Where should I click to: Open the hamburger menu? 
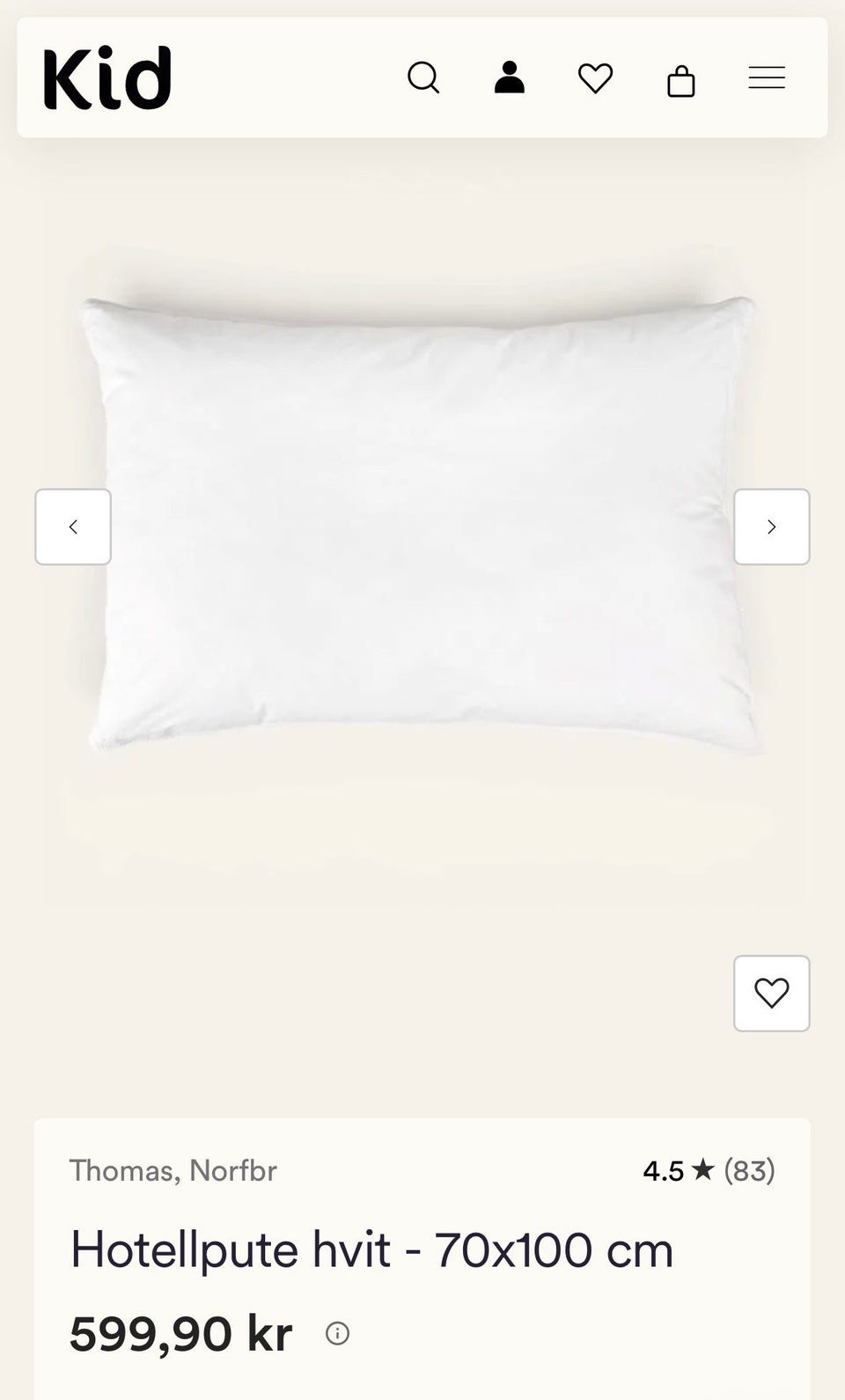pyautogui.click(x=767, y=78)
